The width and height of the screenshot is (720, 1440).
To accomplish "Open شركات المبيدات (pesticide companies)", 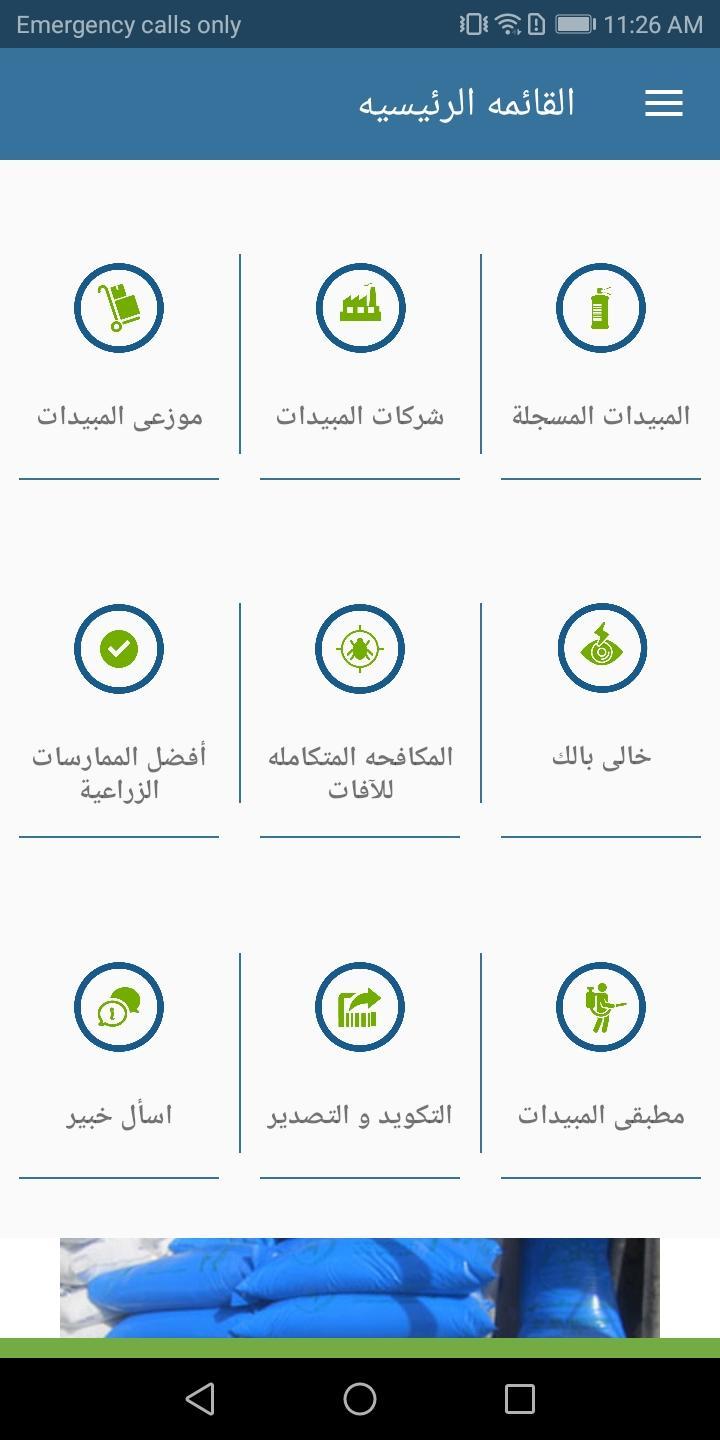I will (x=360, y=350).
